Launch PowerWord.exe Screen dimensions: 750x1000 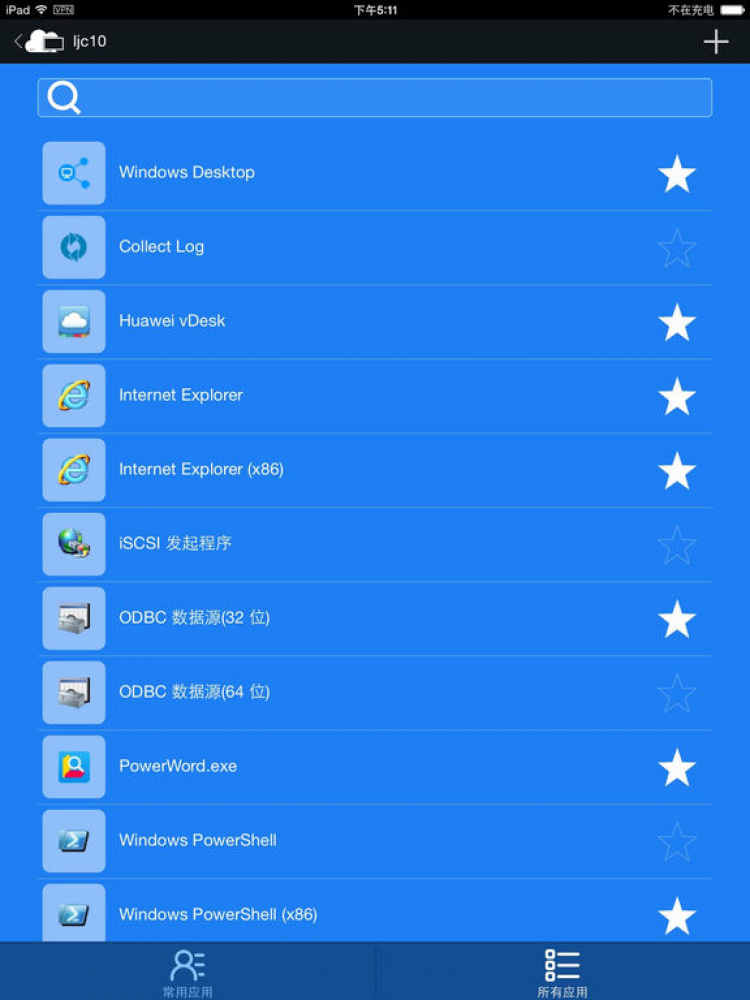[178, 766]
